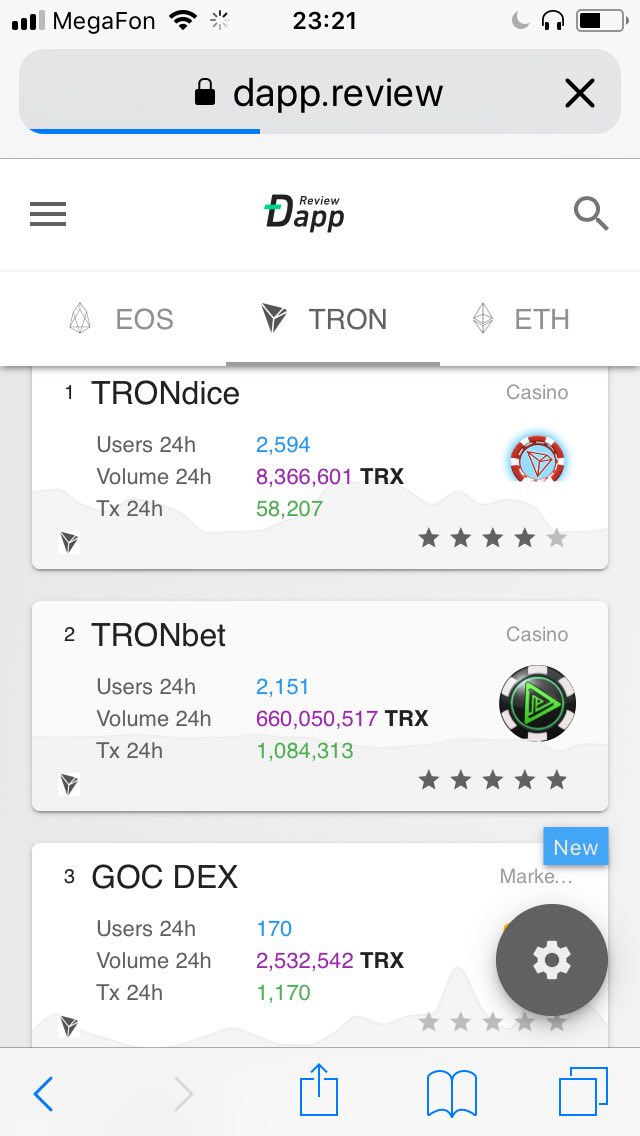640x1136 pixels.
Task: Go back in Safari
Action: click(43, 1093)
